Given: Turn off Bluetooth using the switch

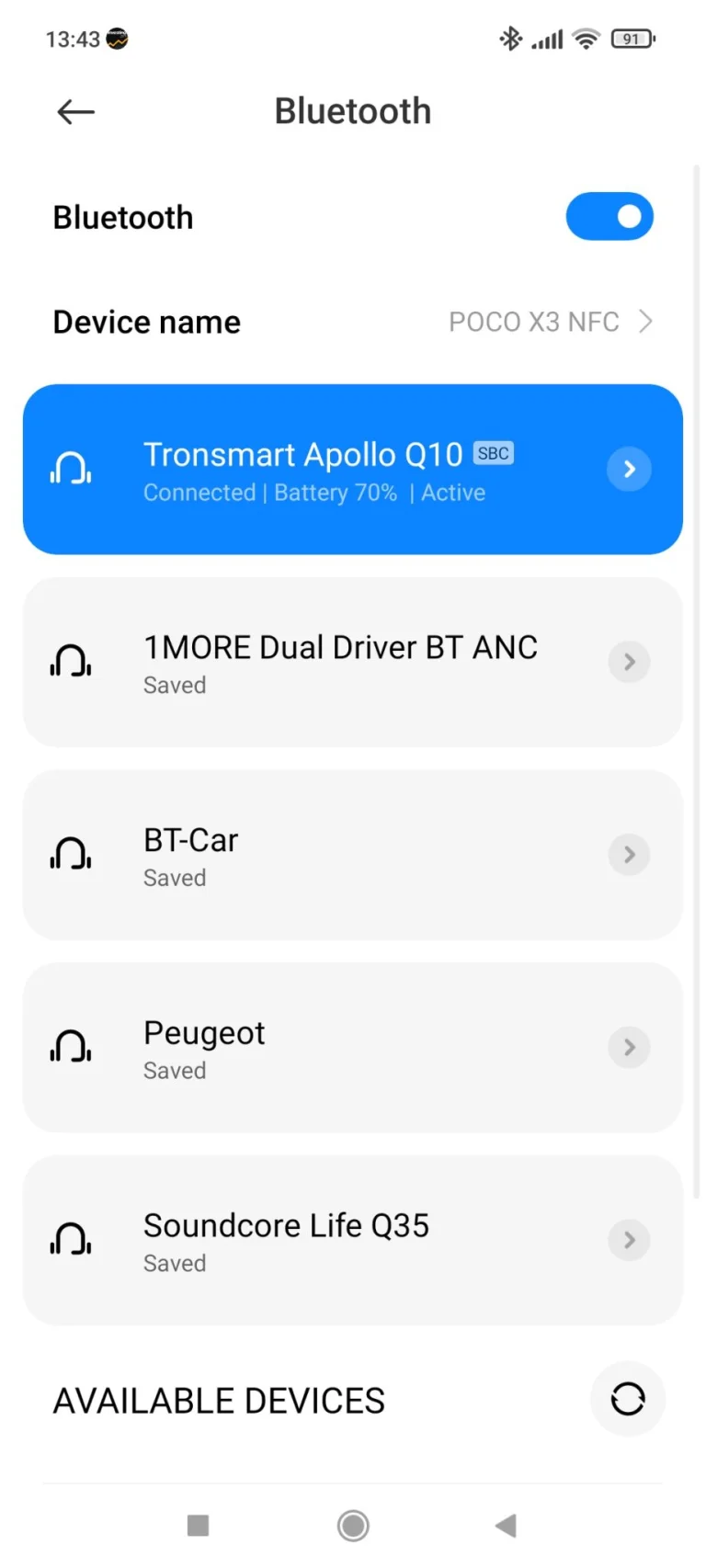Looking at the screenshot, I should click(x=609, y=216).
